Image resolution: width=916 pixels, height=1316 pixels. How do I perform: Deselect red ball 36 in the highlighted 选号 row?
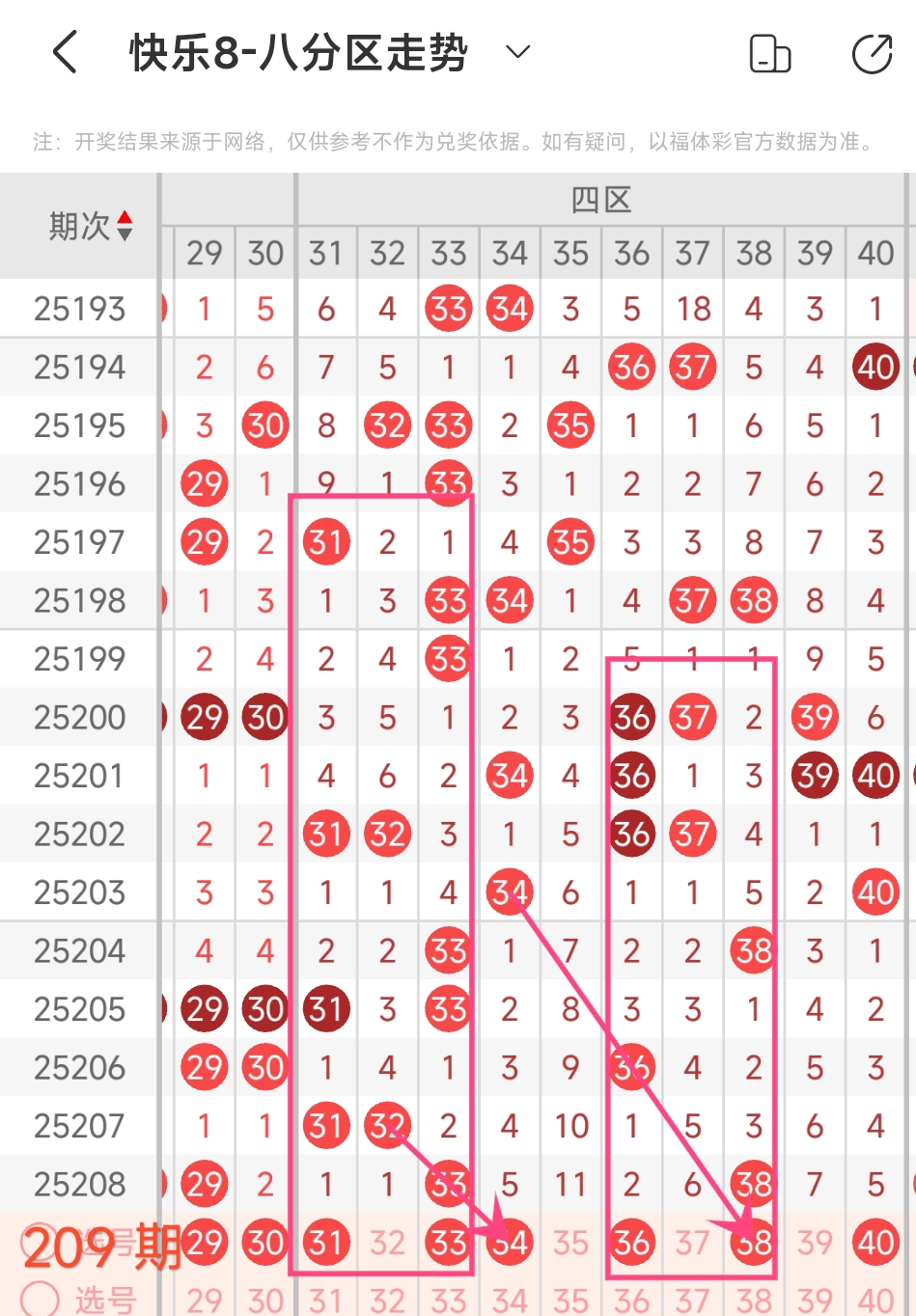(631, 1243)
